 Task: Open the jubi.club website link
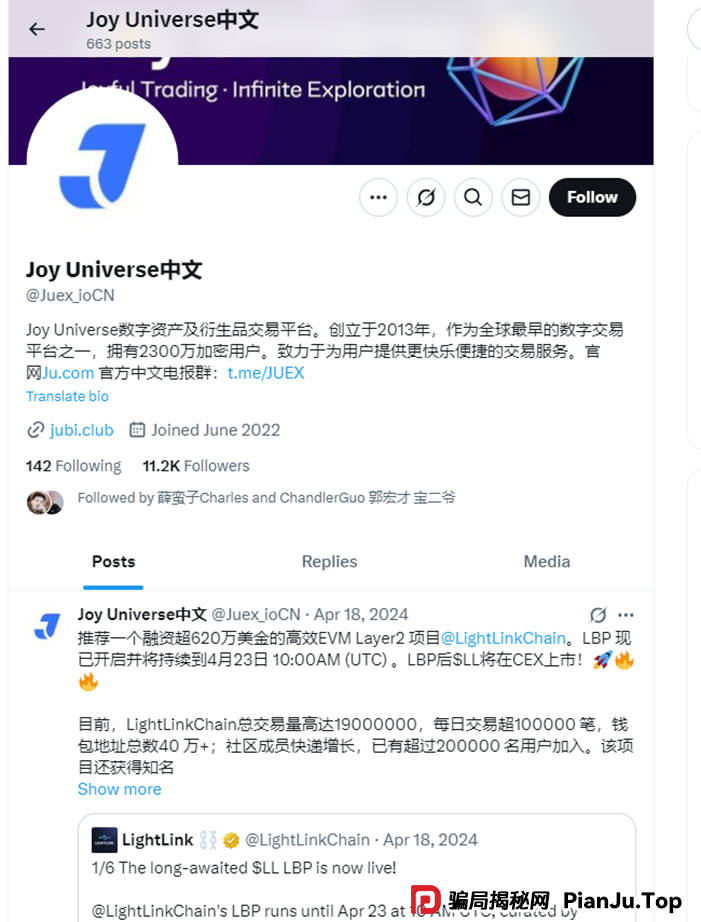pos(81,430)
